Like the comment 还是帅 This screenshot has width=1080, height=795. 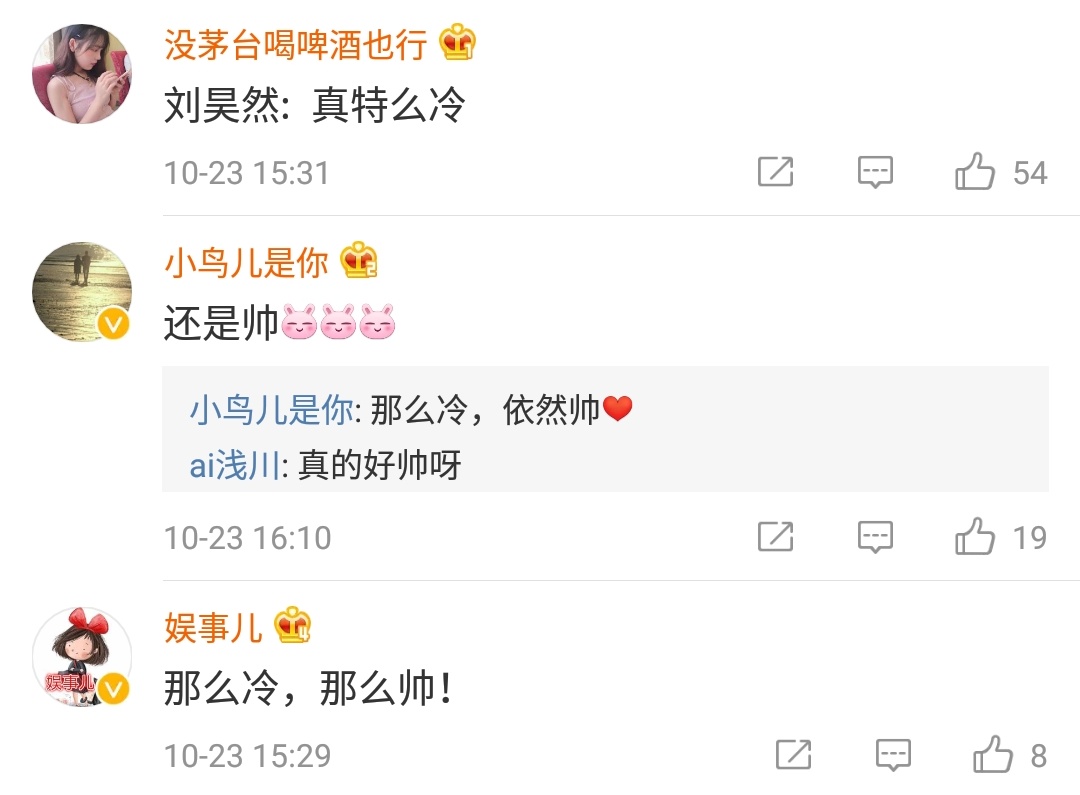point(975,538)
